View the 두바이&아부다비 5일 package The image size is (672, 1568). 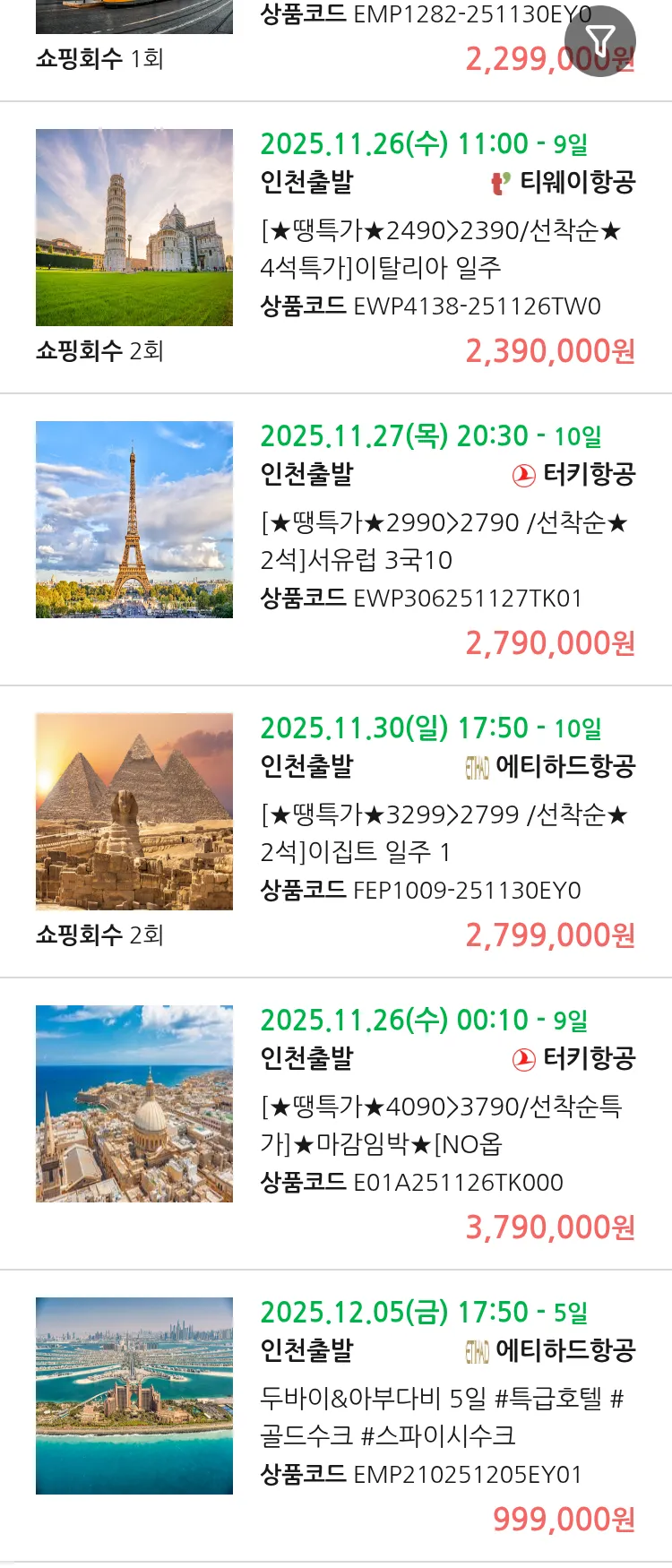coord(441,1417)
